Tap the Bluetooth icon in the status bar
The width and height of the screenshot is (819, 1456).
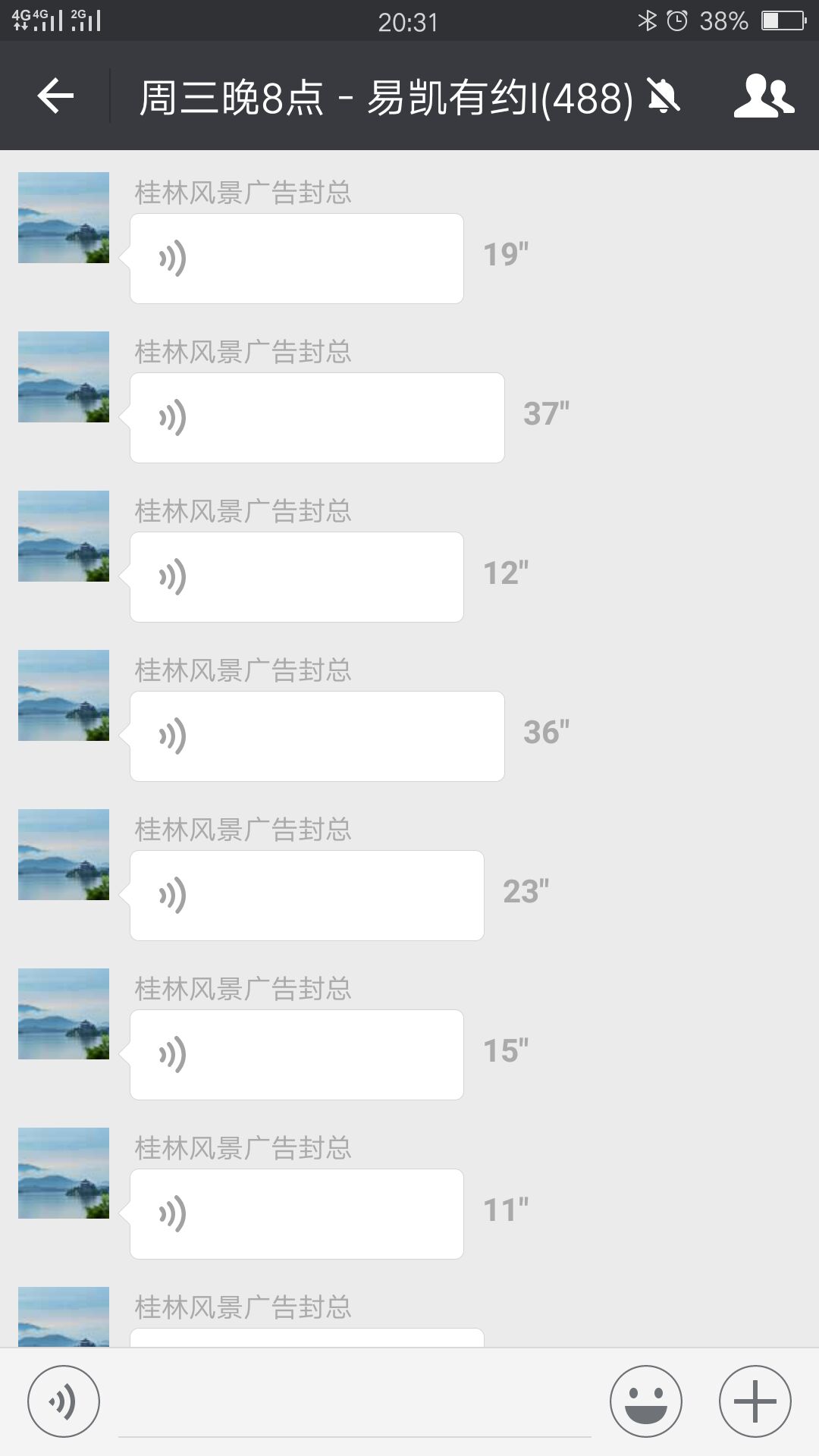(648, 20)
